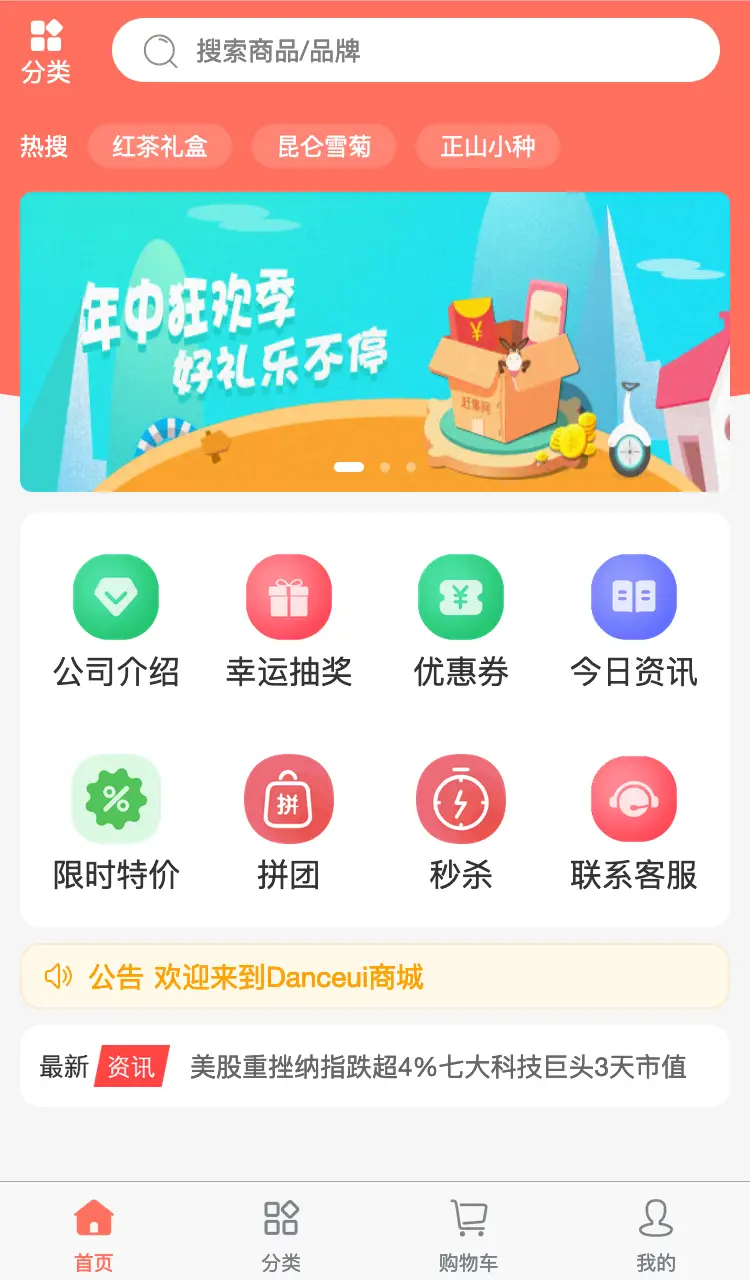750x1280 pixels.
Task: Select the 红茶礼盒 hot search chip
Action: point(160,147)
